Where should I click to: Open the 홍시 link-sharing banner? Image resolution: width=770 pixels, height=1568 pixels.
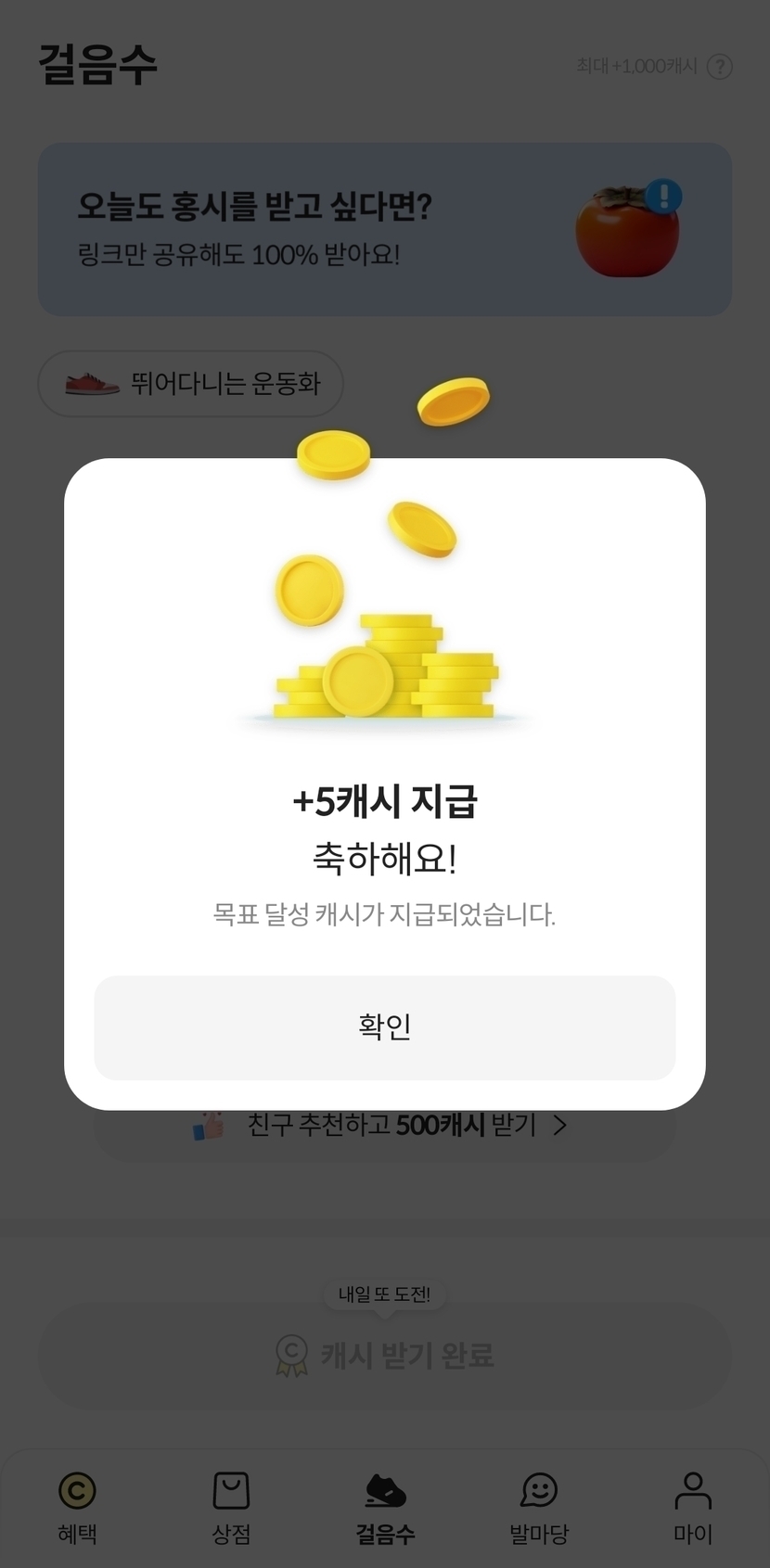384,229
